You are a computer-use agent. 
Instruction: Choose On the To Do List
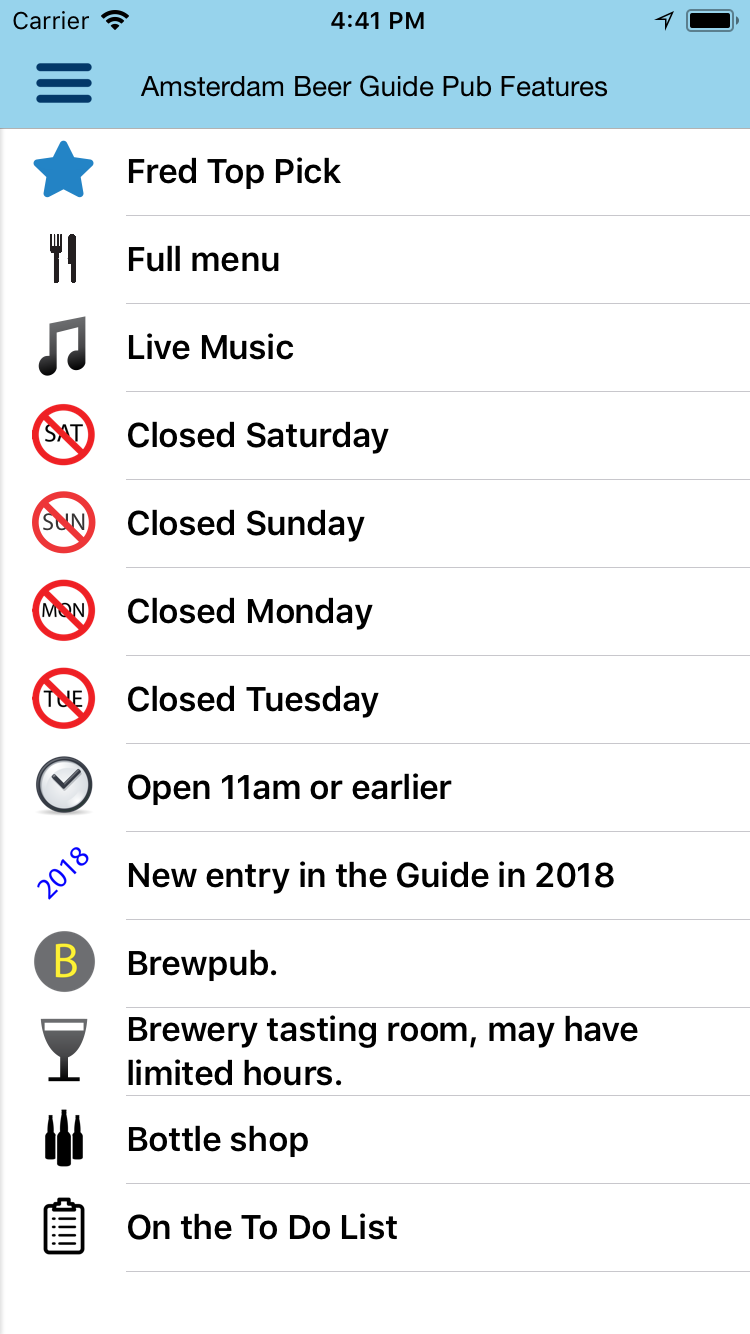(375, 1228)
